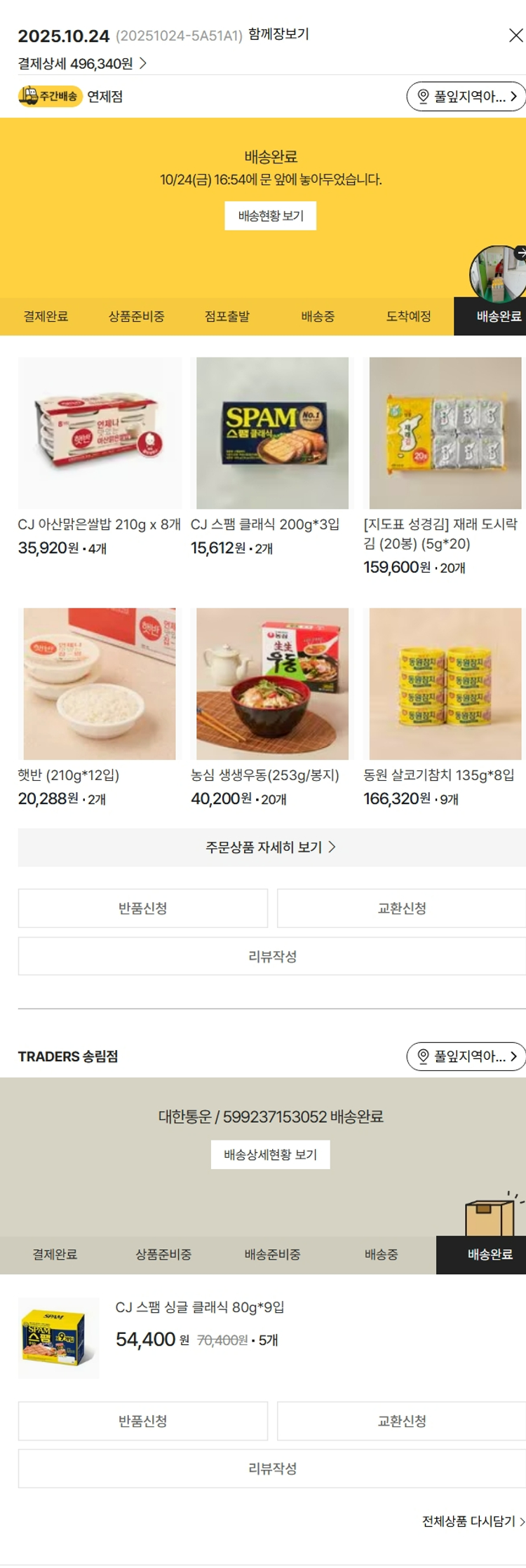
Task: Close the order detail page
Action: click(515, 35)
